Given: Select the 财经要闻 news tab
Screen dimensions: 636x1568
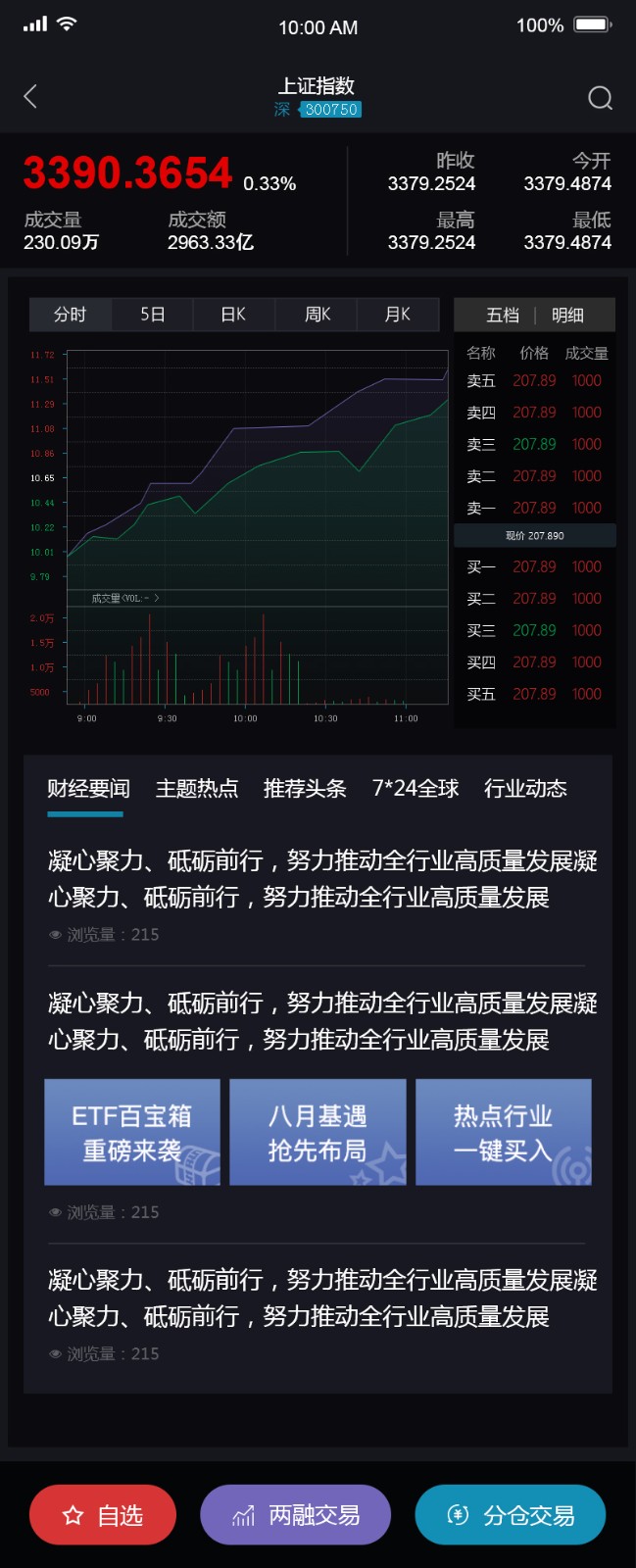Looking at the screenshot, I should coord(88,789).
